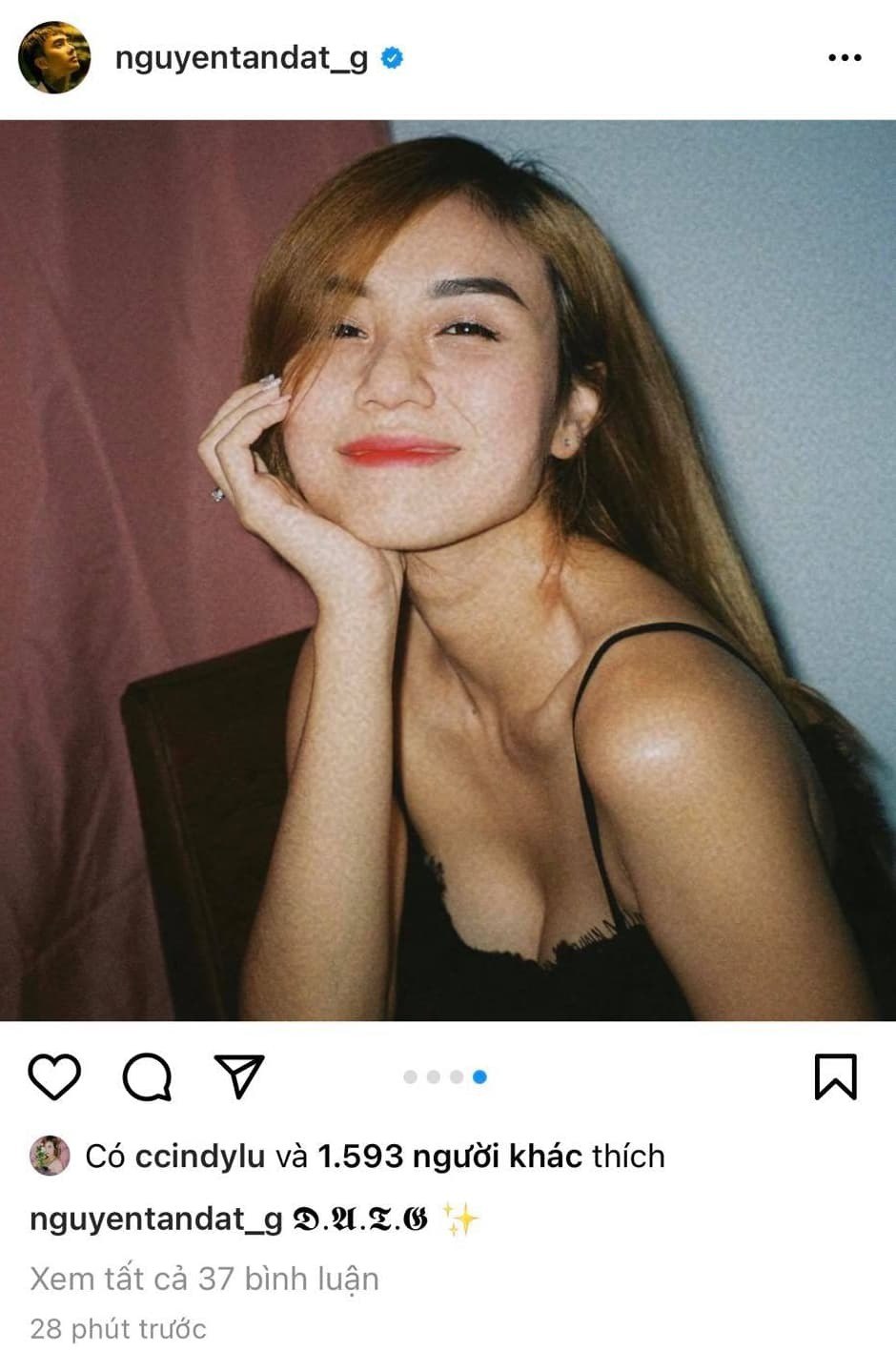The height and width of the screenshot is (1352, 896).
Task: Open the post photo
Action: point(448,570)
